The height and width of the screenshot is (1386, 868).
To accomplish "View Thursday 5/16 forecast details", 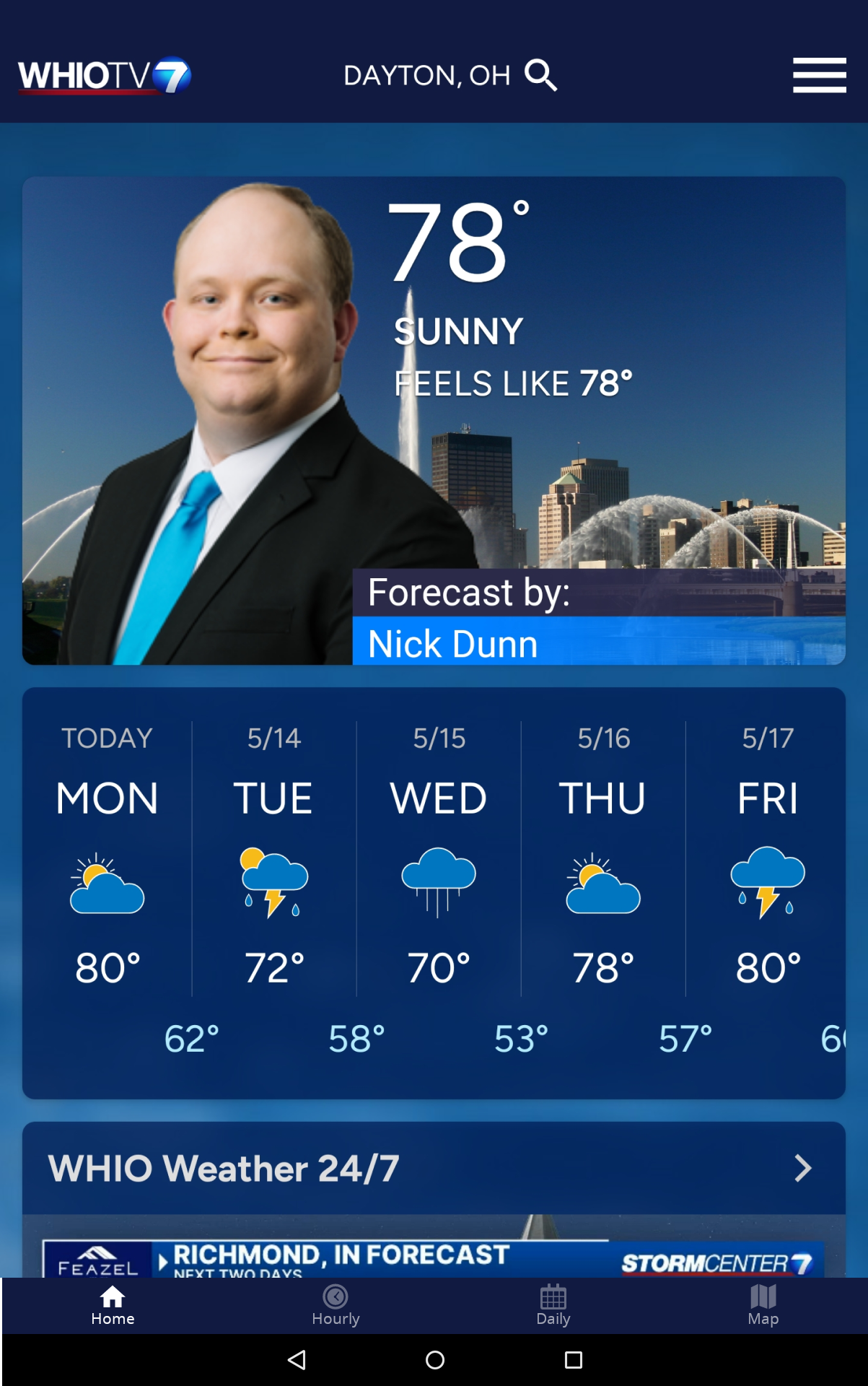I will [603, 859].
